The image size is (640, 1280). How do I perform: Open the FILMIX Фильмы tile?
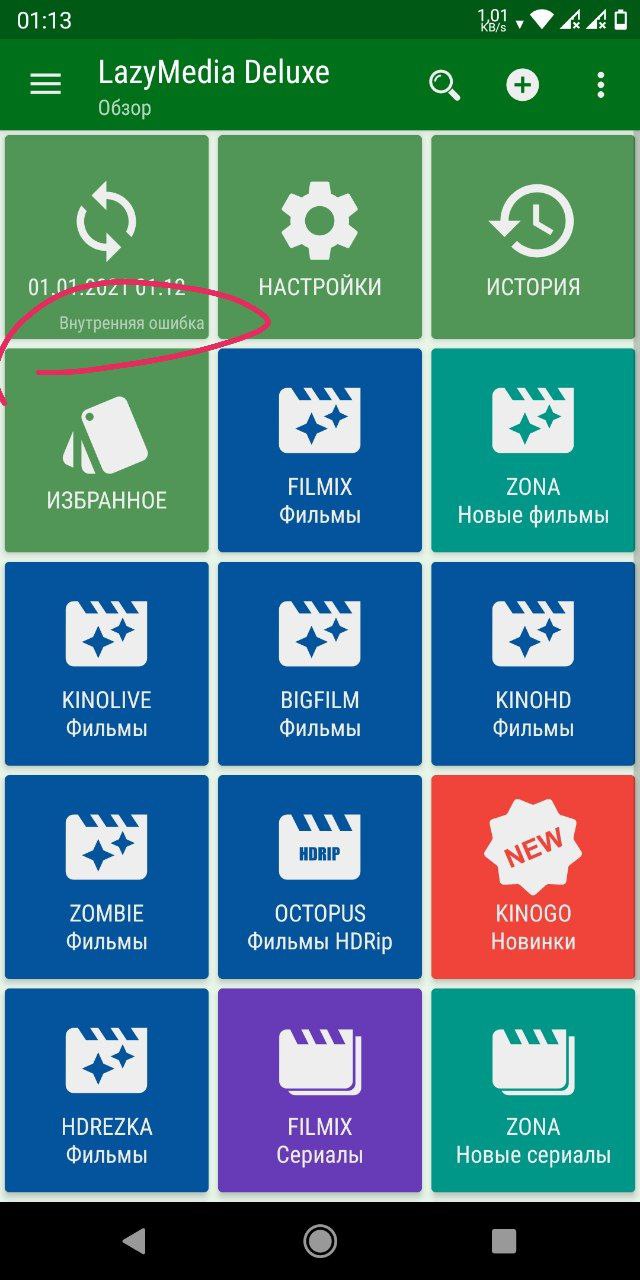[320, 450]
